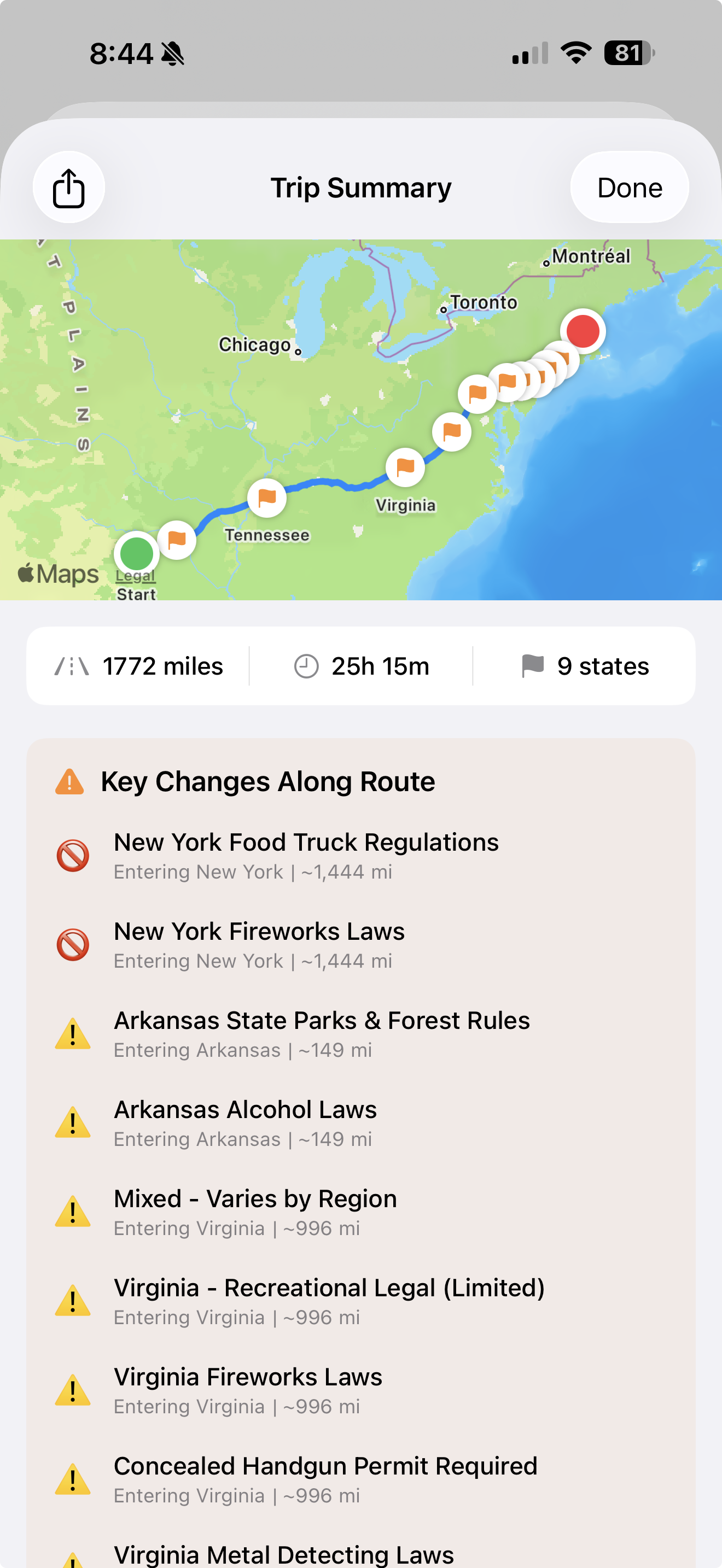Screen dimensions: 722x1568
Task: Open the Legal link under the start marker
Action: 135,574
